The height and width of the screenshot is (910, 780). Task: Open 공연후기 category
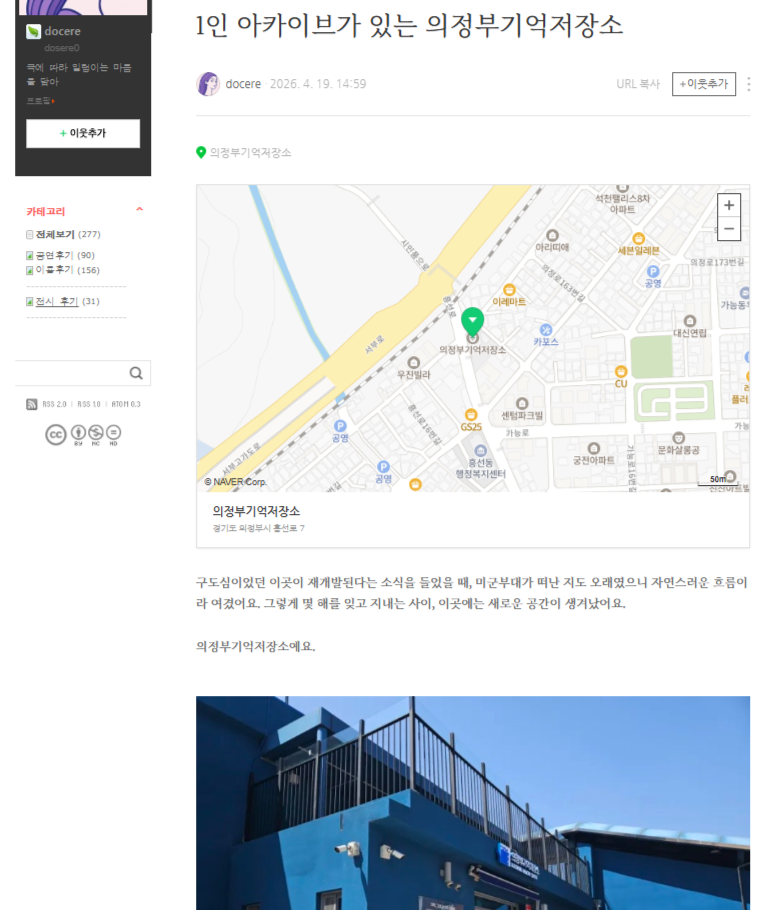[55, 255]
